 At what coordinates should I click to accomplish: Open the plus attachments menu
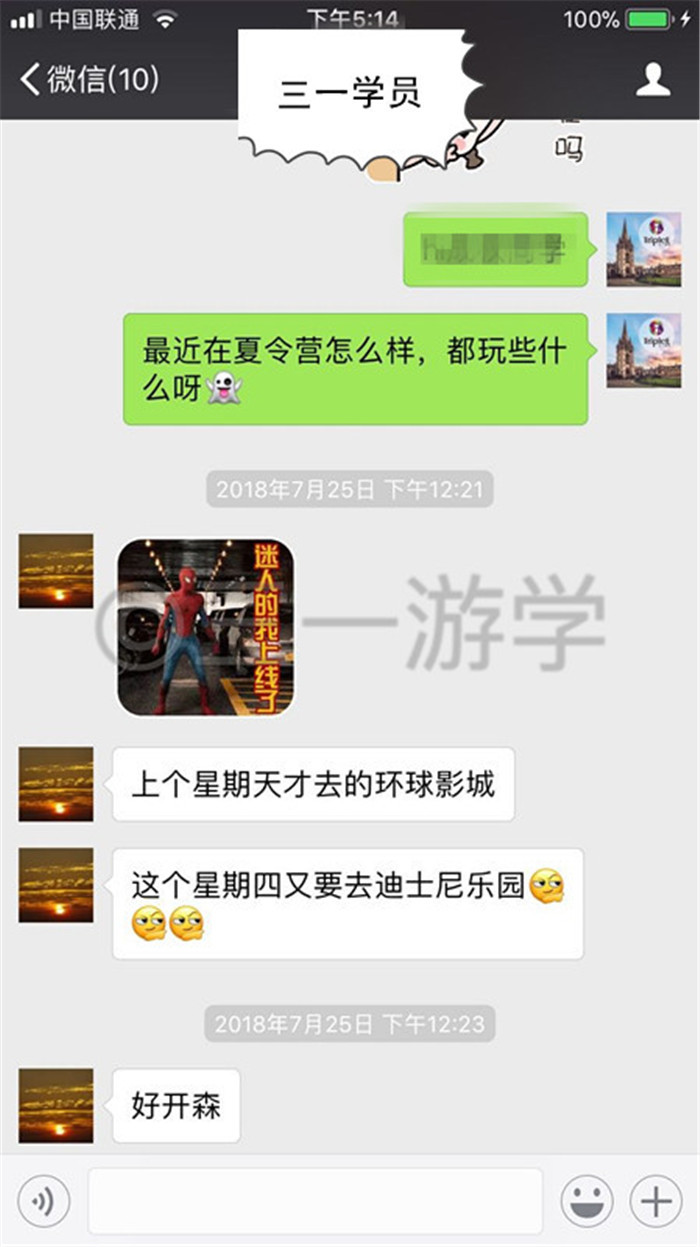tap(656, 1201)
